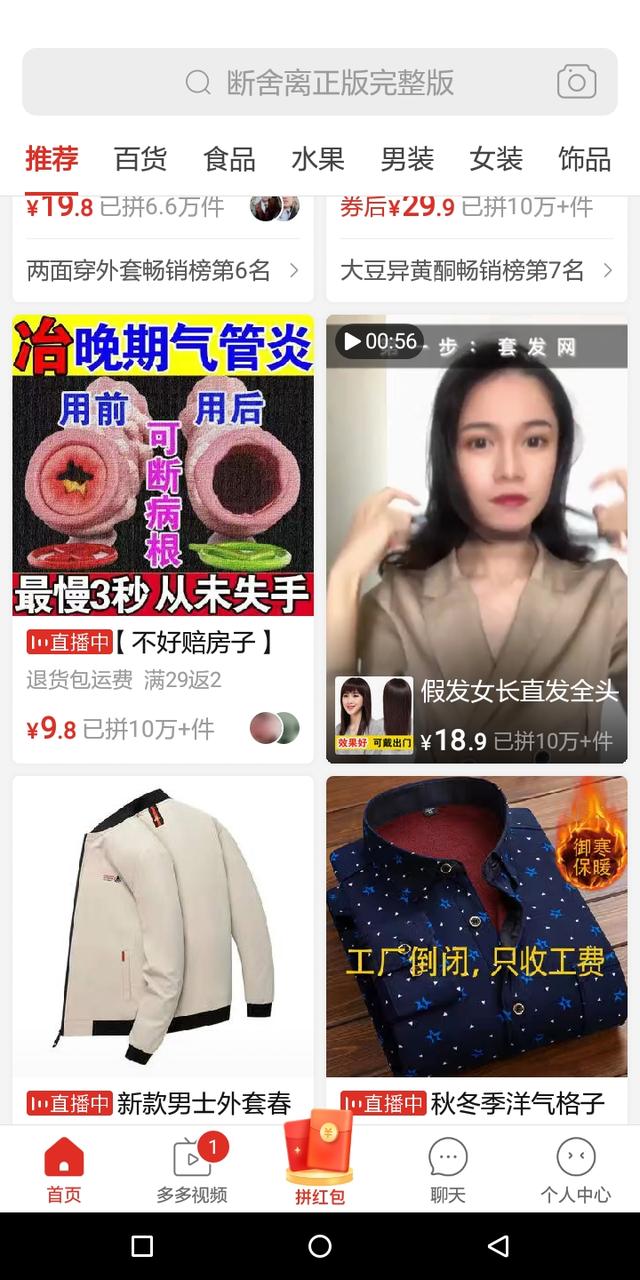The width and height of the screenshot is (640, 1280).
Task: Tap the system back button
Action: click(x=498, y=1246)
